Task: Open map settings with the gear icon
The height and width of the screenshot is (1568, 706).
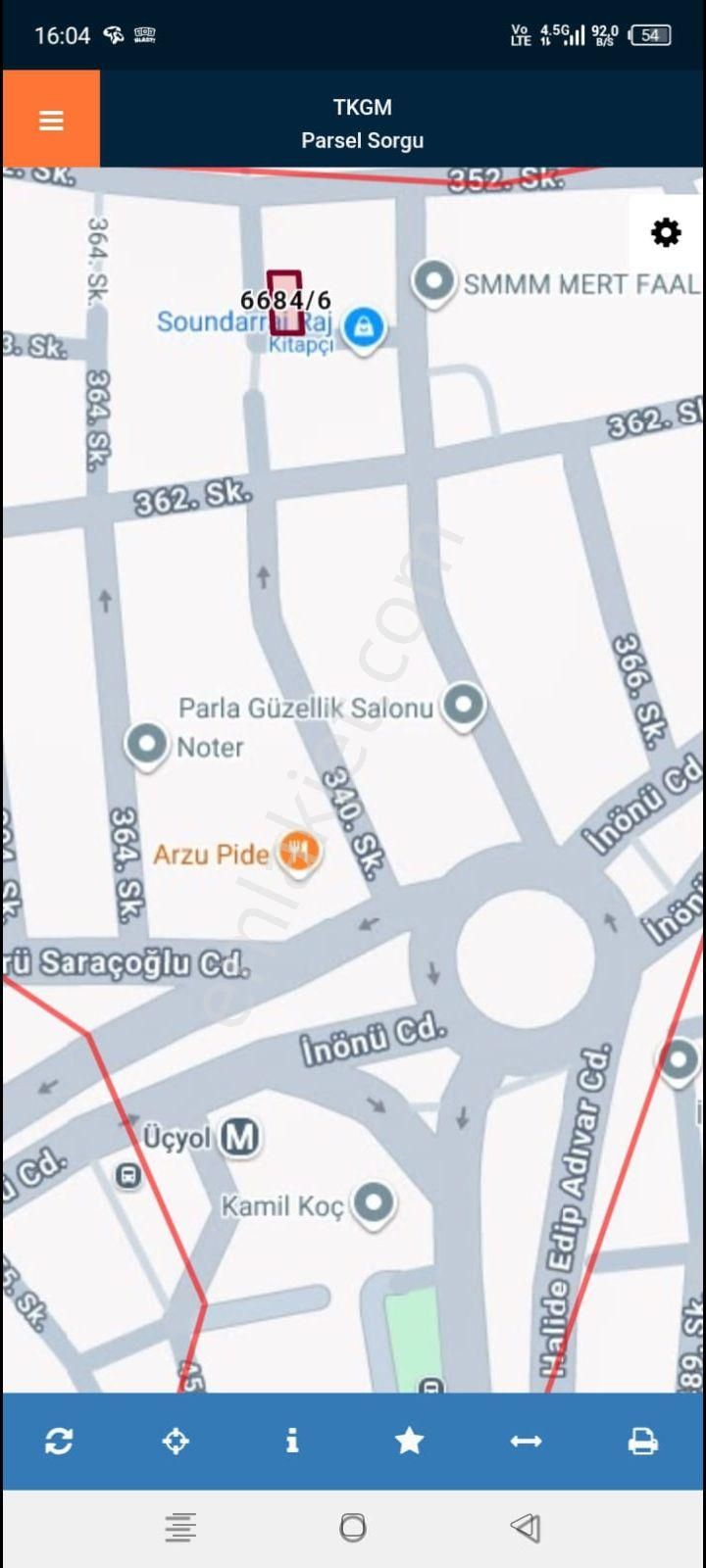Action: 666,232
